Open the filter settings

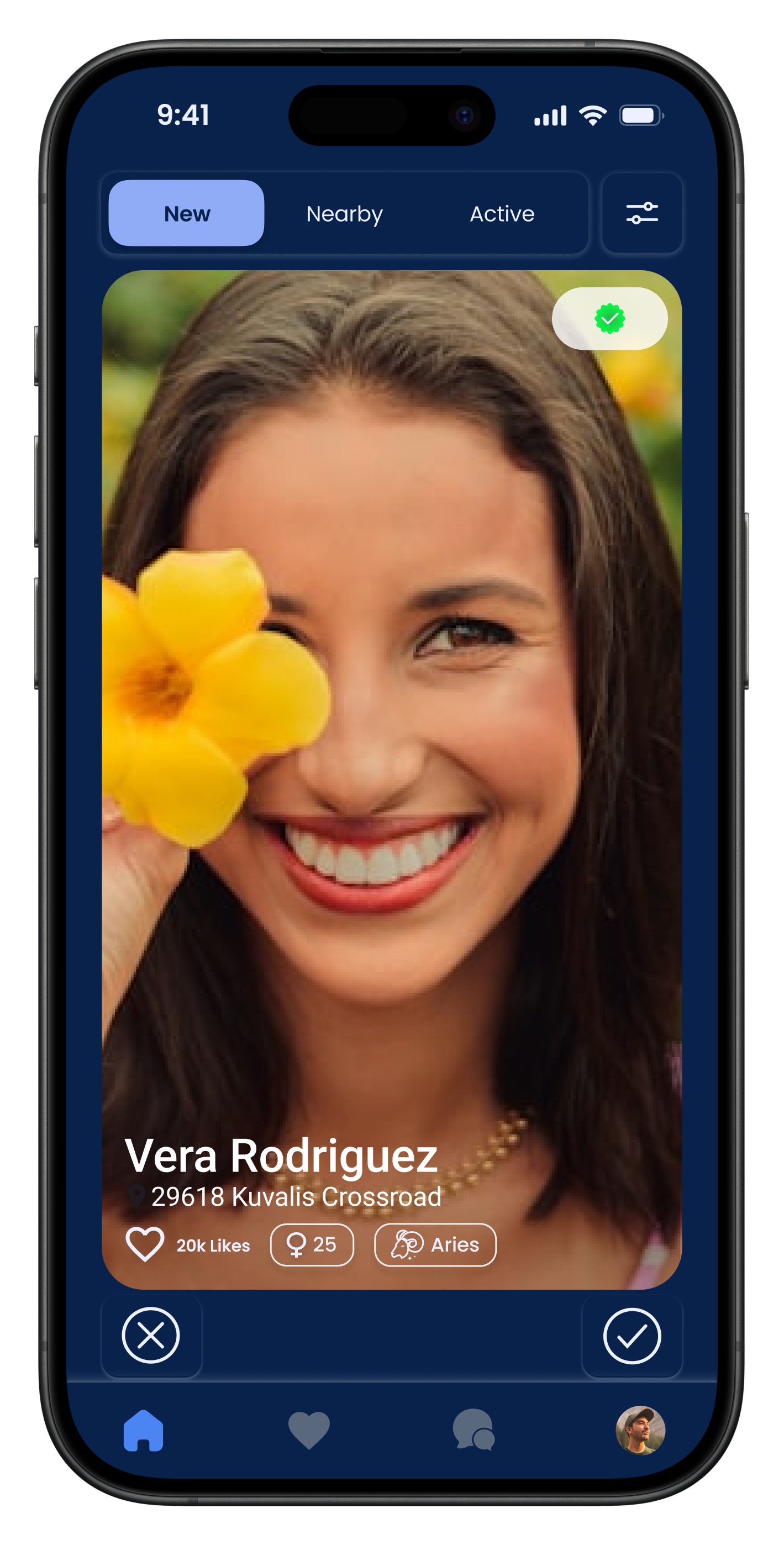coord(642,213)
